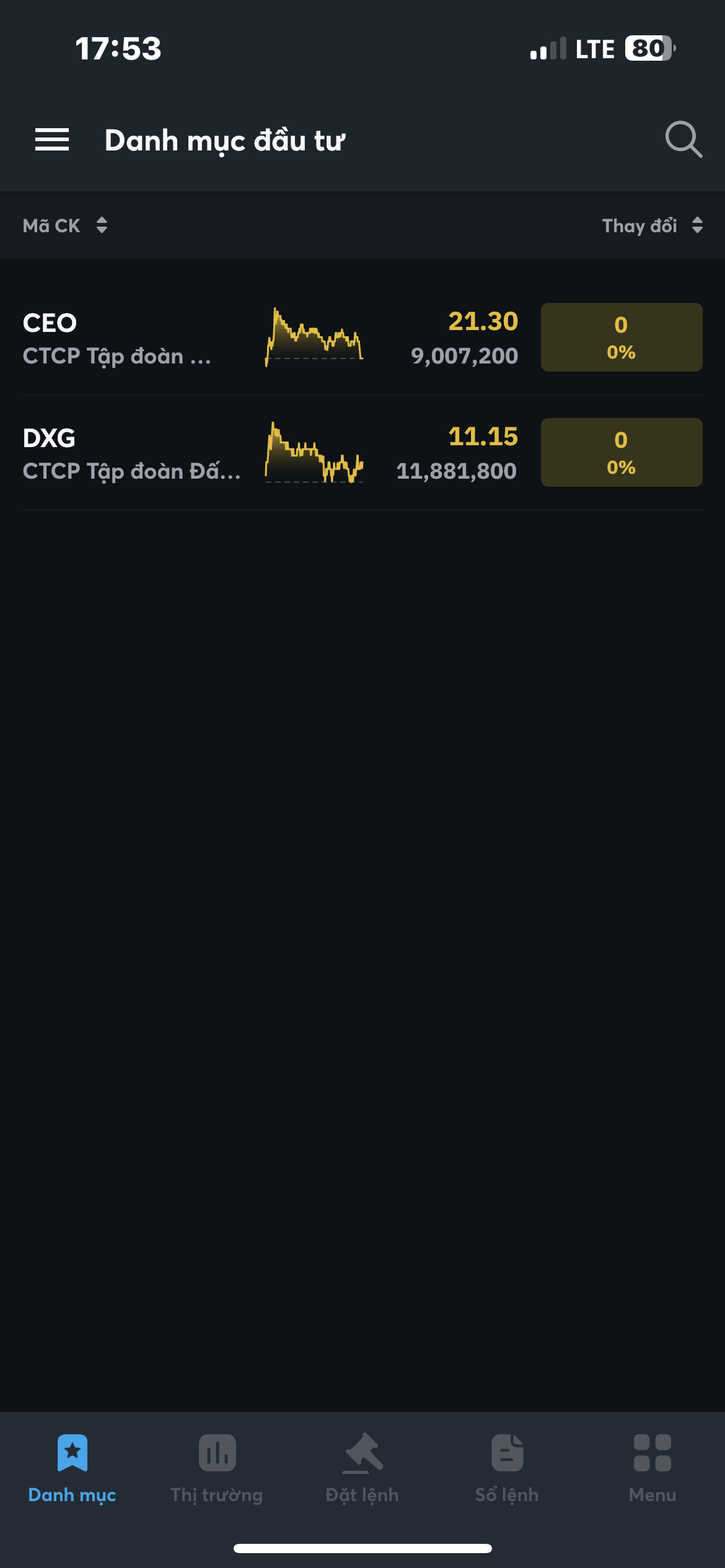
Task: Toggle the DXG change value box
Action: (x=621, y=453)
